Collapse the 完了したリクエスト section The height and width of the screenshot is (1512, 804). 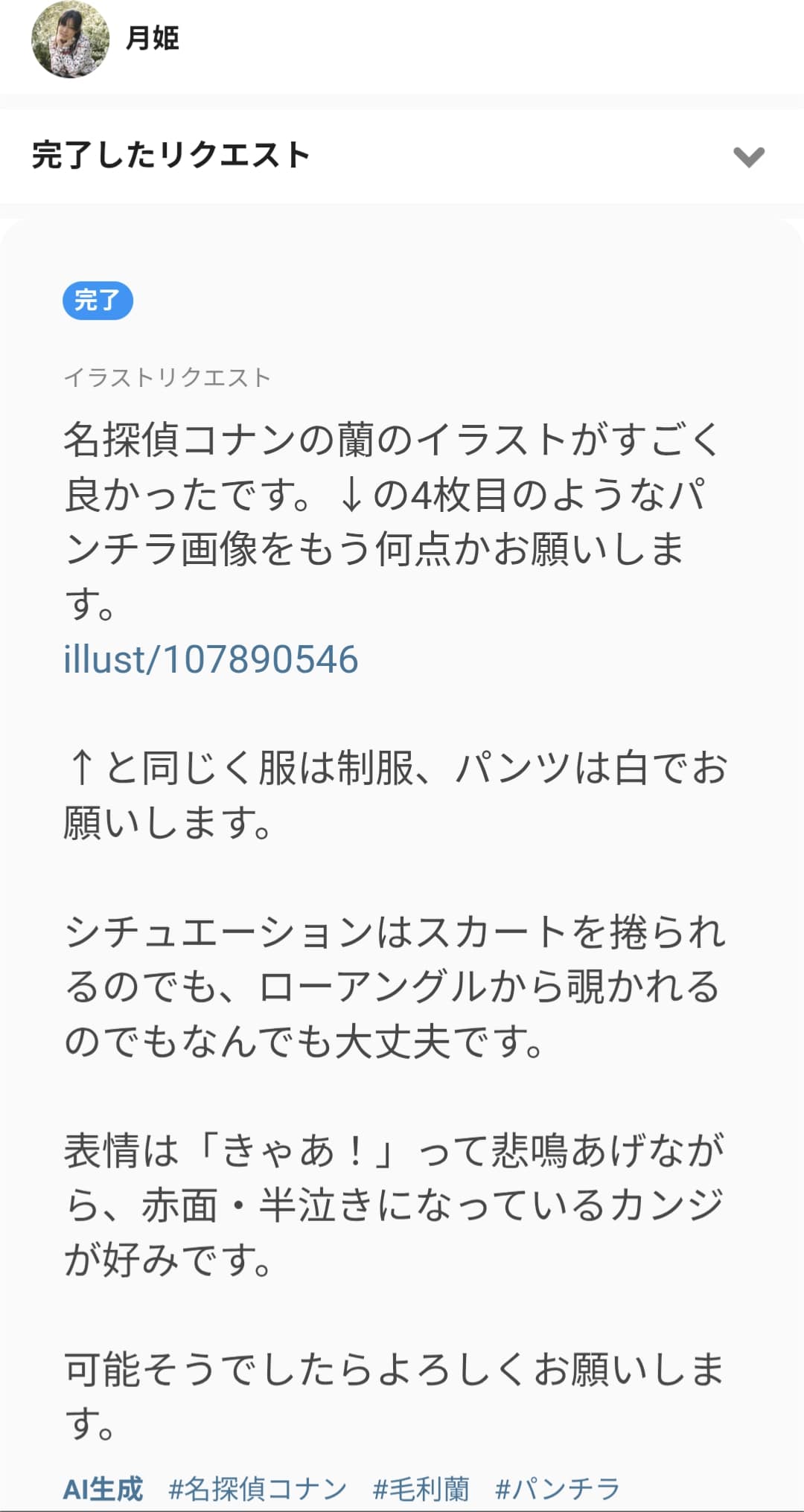748,156
